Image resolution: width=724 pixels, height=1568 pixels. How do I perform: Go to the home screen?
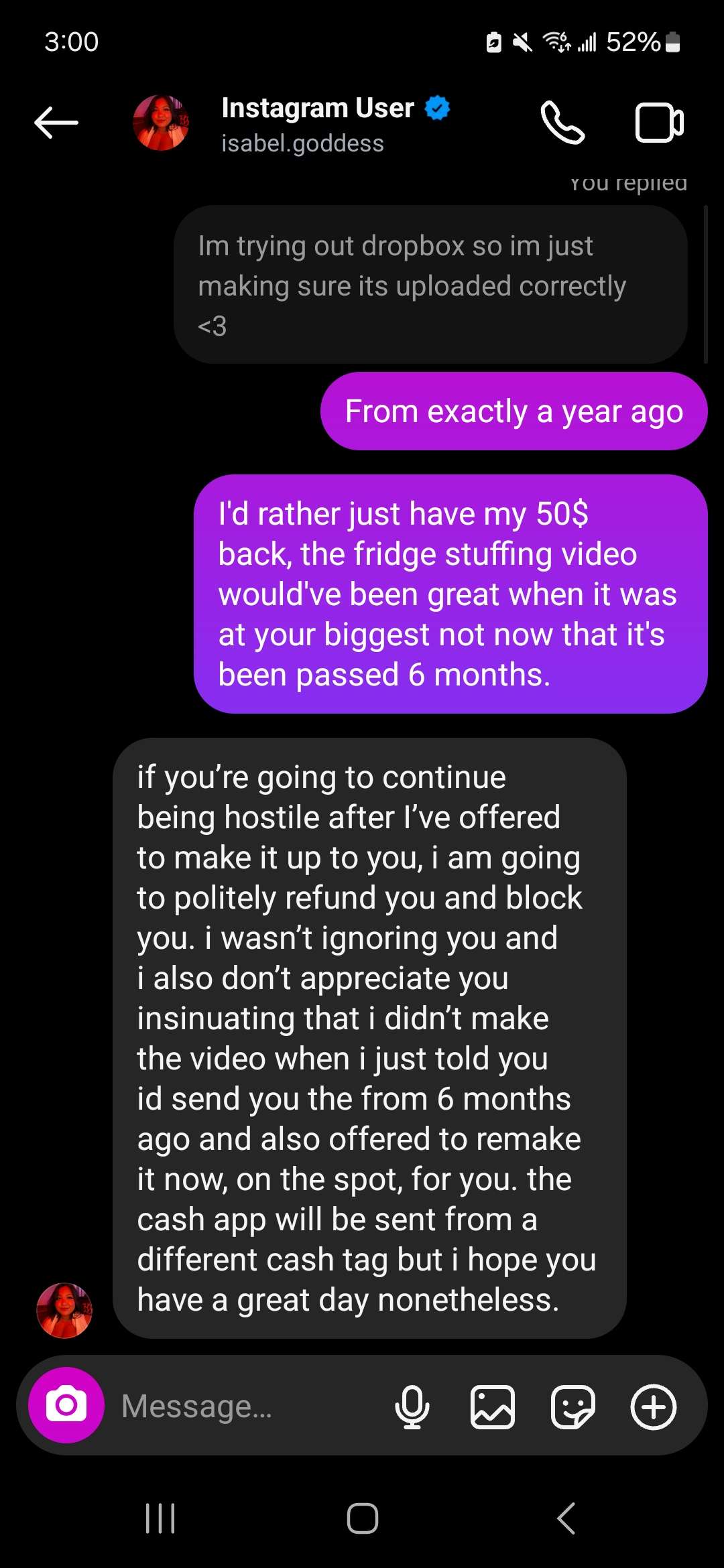(x=362, y=1518)
